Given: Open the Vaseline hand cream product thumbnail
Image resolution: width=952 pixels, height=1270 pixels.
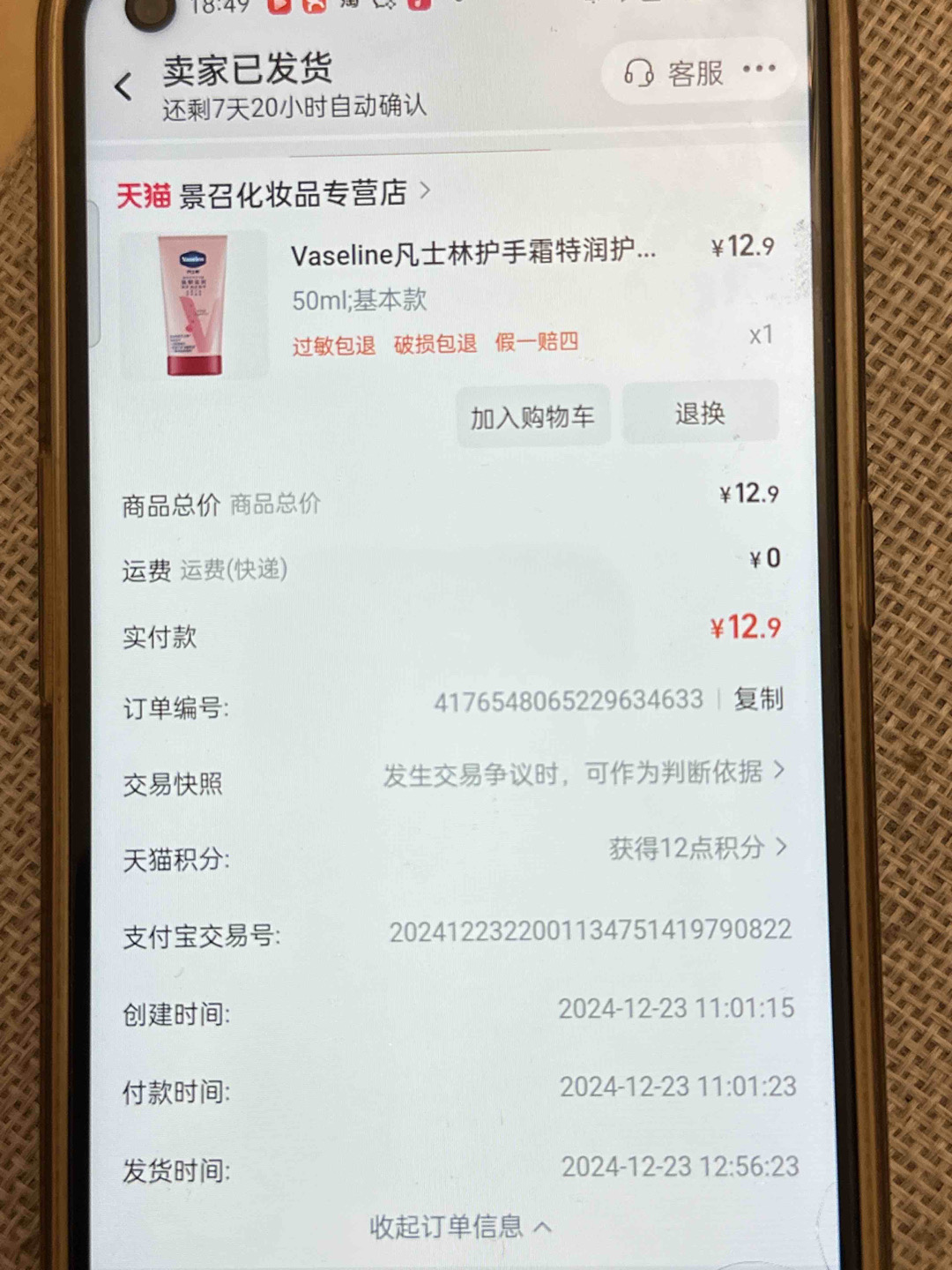Looking at the screenshot, I should tap(195, 305).
